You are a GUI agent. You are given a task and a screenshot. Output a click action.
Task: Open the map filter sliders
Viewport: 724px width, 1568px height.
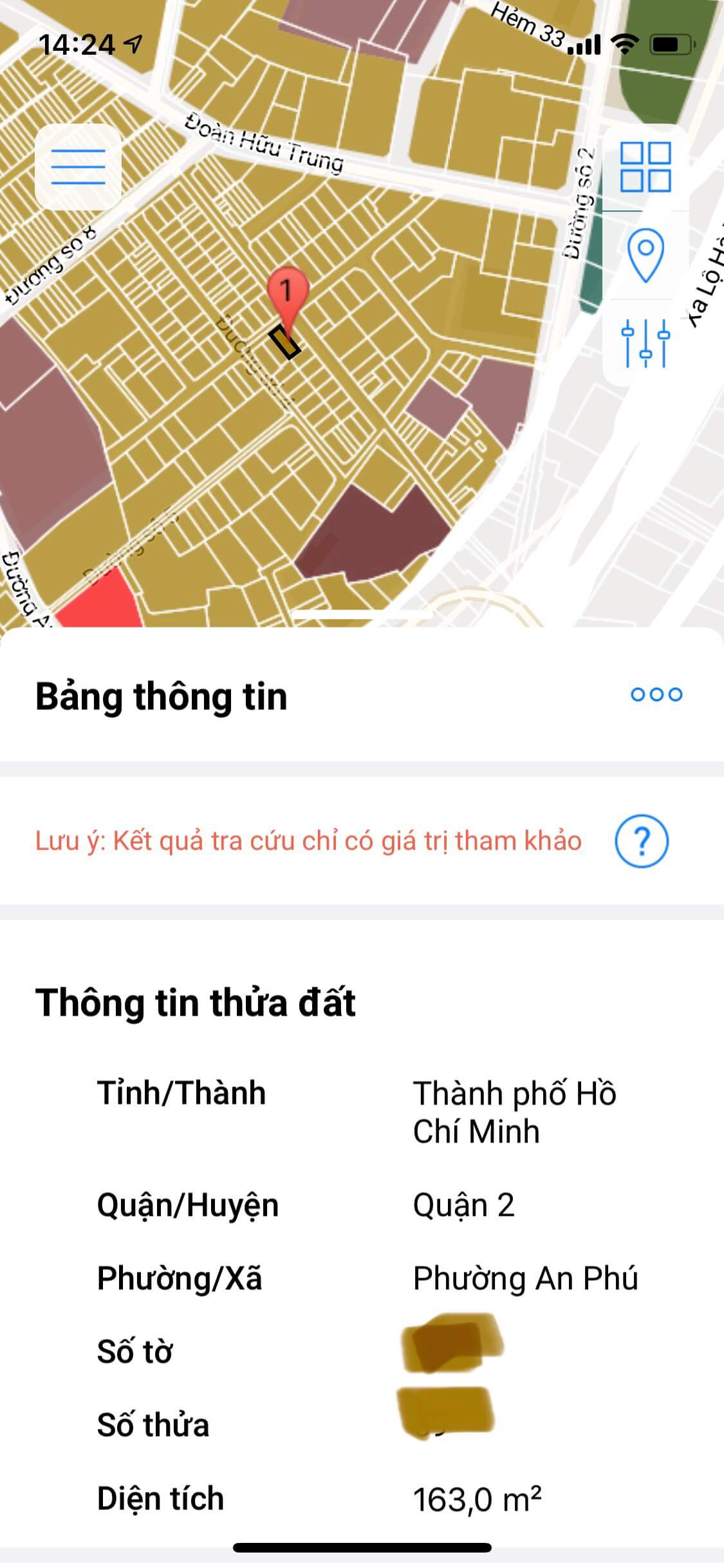(x=645, y=342)
